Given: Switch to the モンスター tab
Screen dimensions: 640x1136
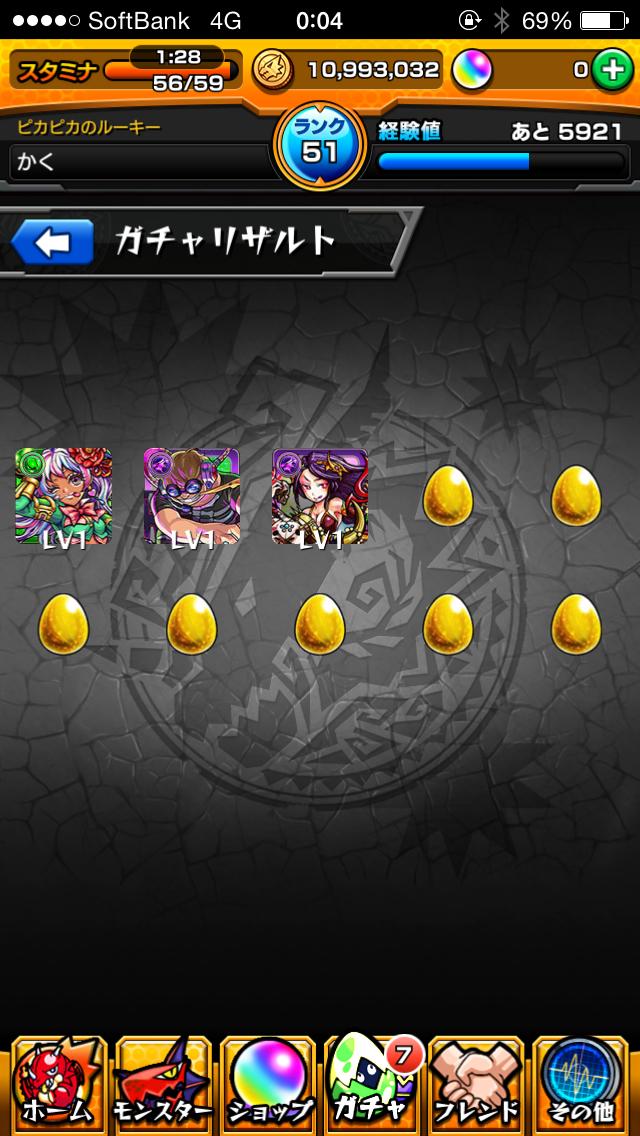Looking at the screenshot, I should (x=163, y=1083).
